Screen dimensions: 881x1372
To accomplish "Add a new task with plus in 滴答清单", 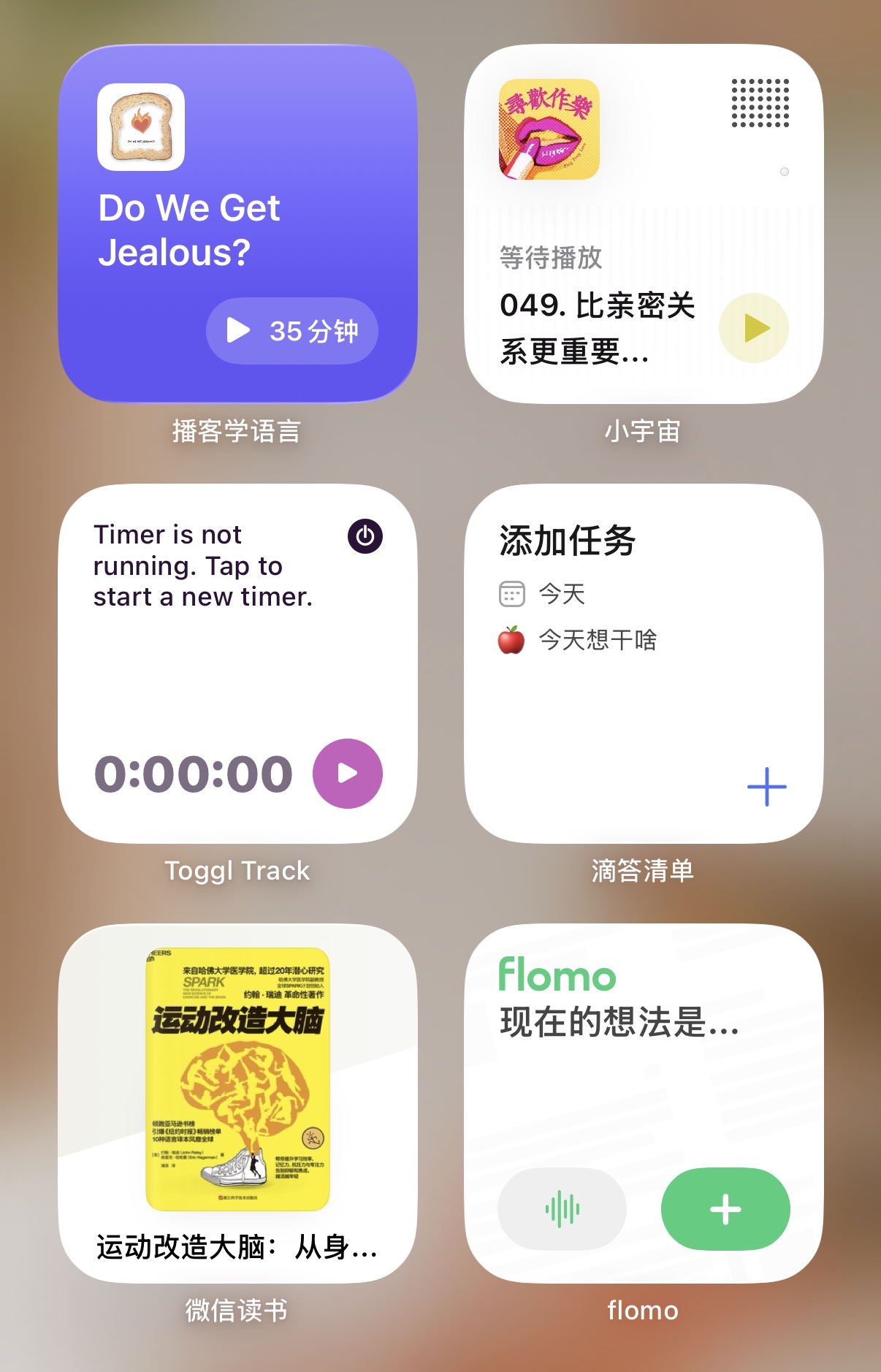I will point(766,787).
